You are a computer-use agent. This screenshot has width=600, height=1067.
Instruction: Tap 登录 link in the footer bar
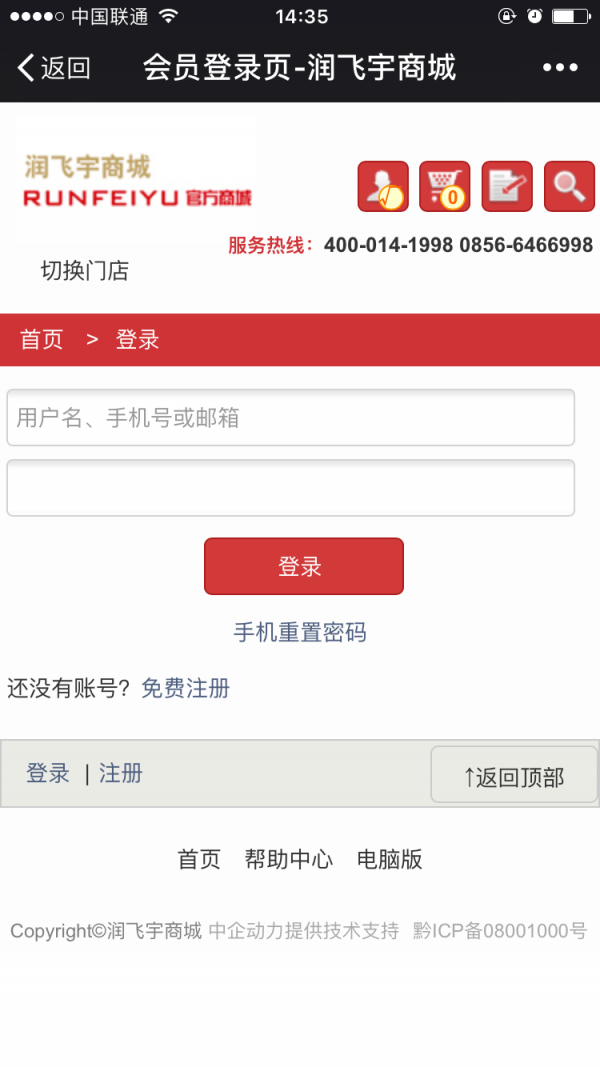pos(48,773)
